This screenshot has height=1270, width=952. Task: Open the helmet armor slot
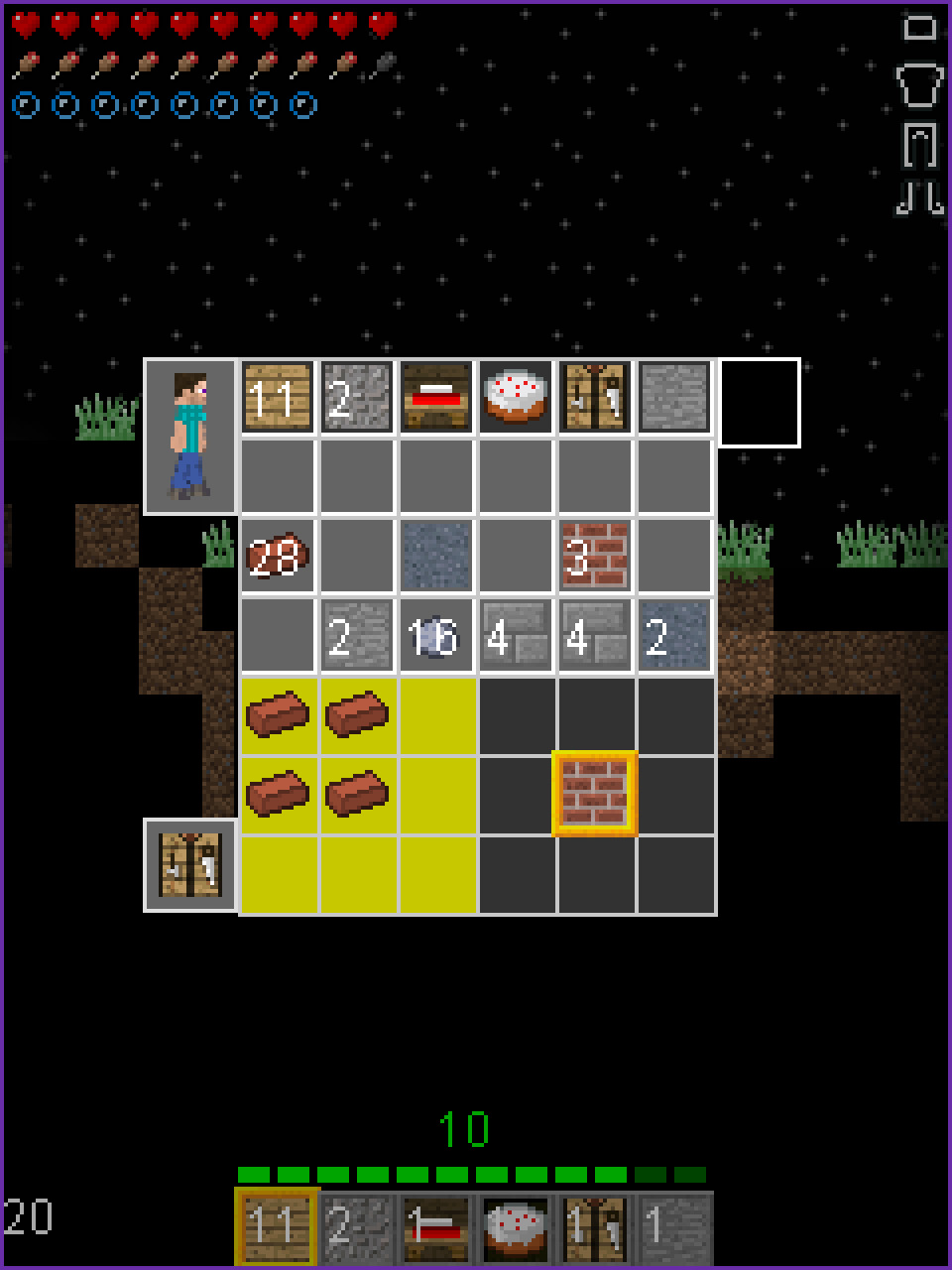920,28
